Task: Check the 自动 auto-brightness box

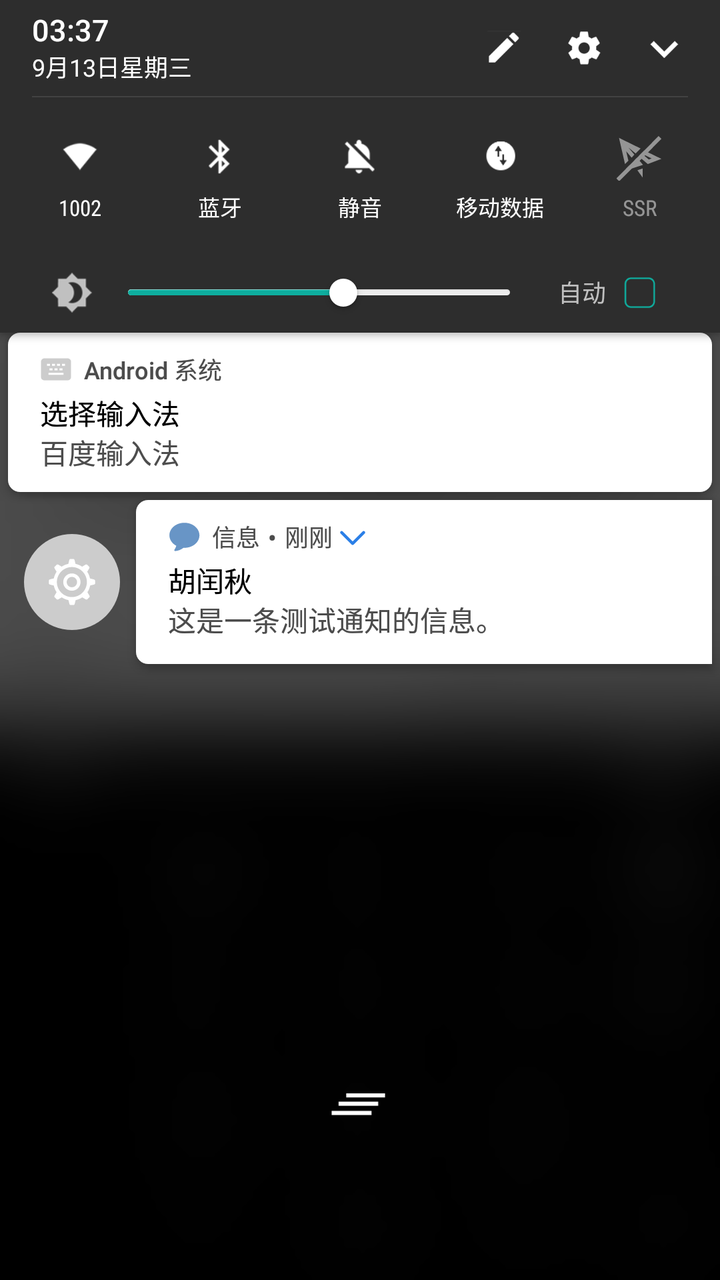Action: coord(639,293)
